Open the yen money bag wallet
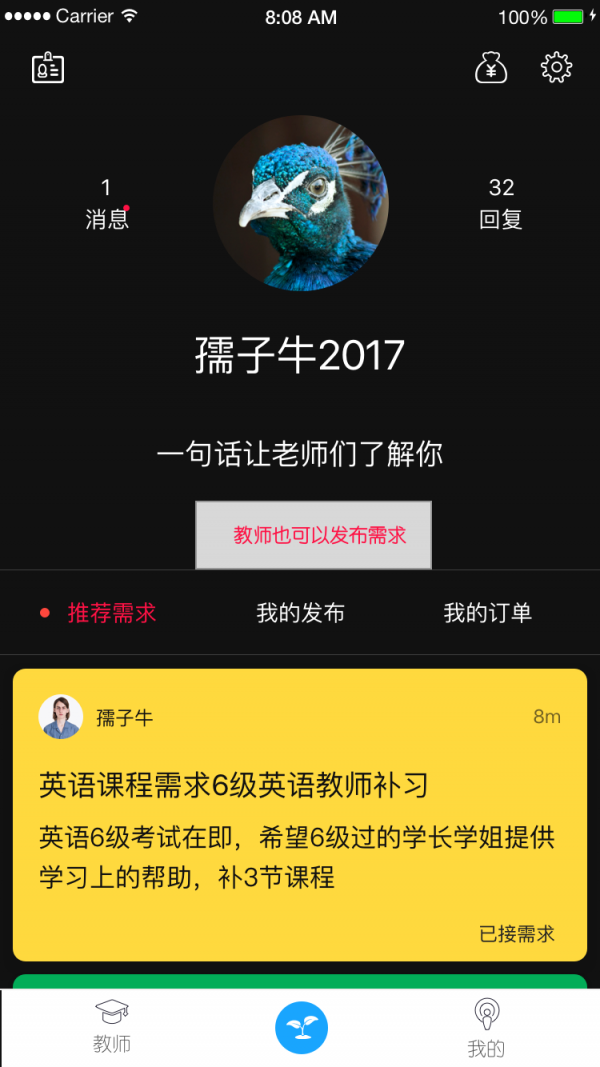The width and height of the screenshot is (600, 1067). coord(491,67)
